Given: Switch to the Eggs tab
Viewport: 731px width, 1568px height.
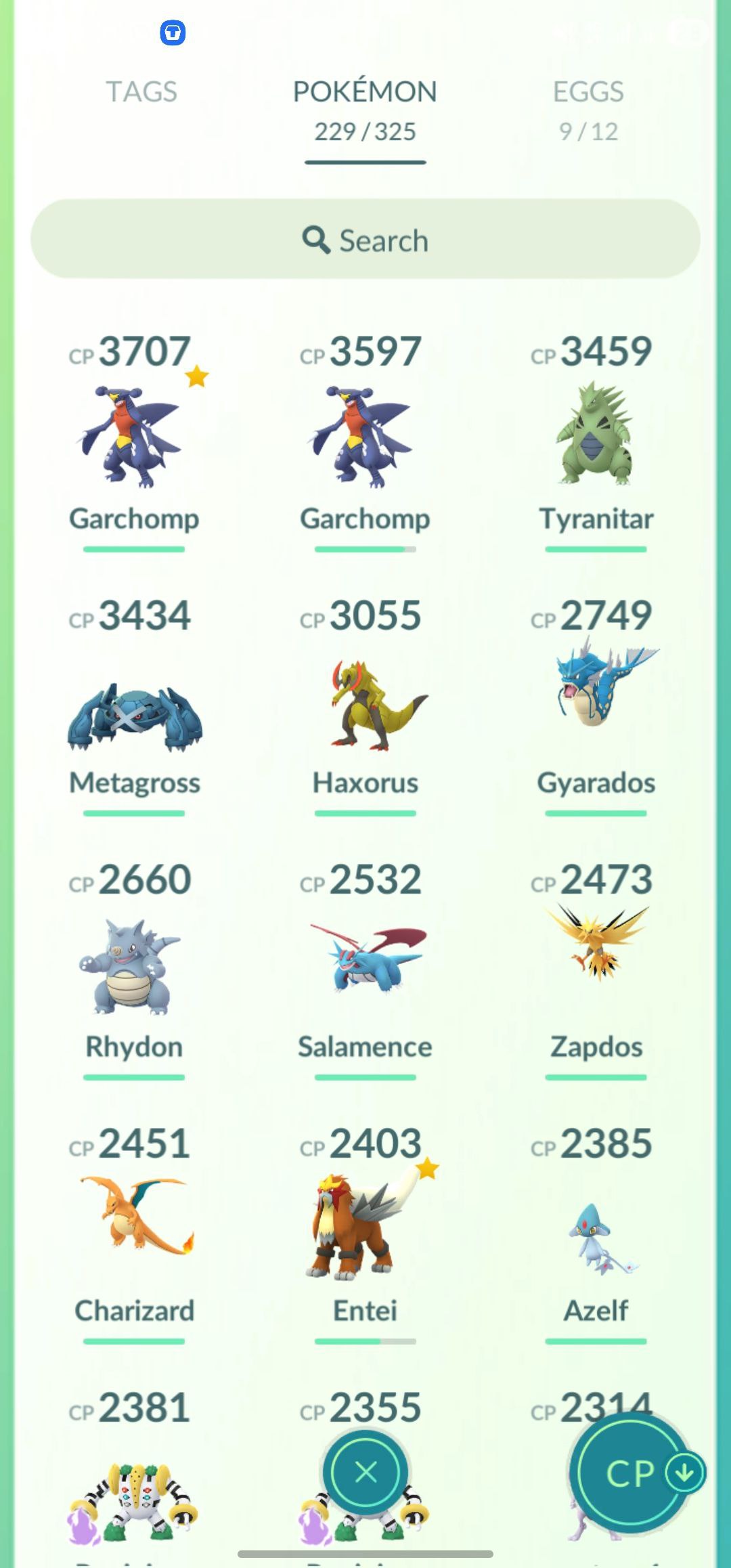Looking at the screenshot, I should pyautogui.click(x=588, y=108).
